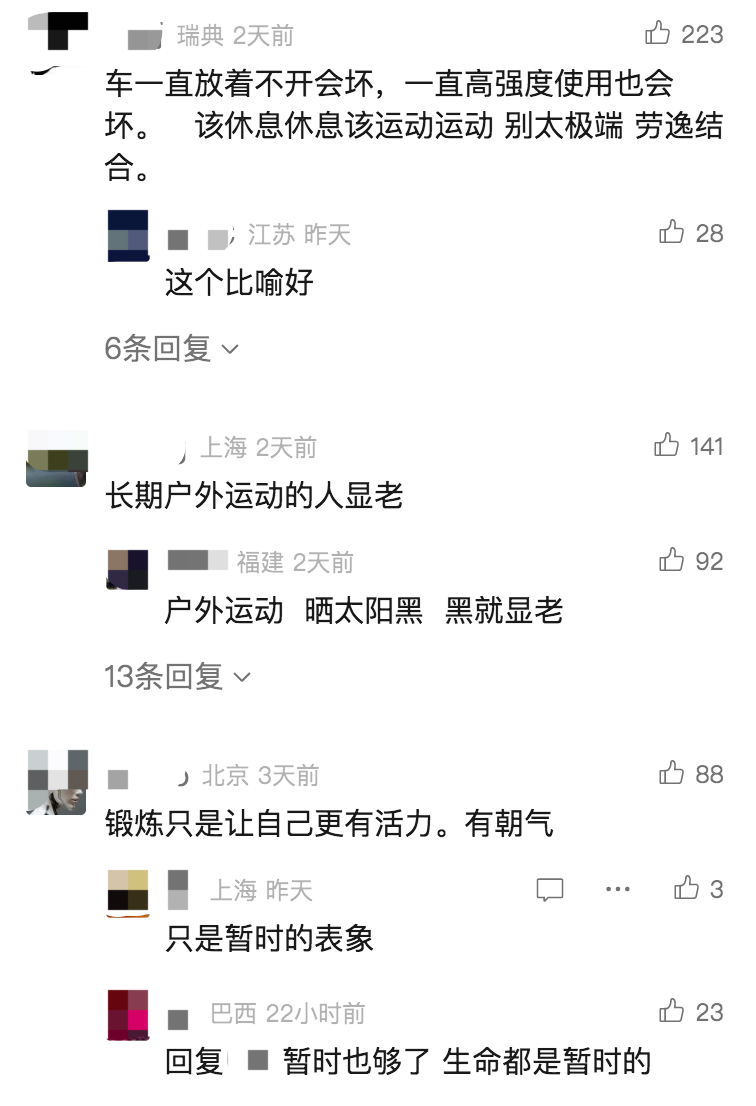Like the Brazil reply with 23 likes
The image size is (756, 1106).
pyautogui.click(x=672, y=1012)
